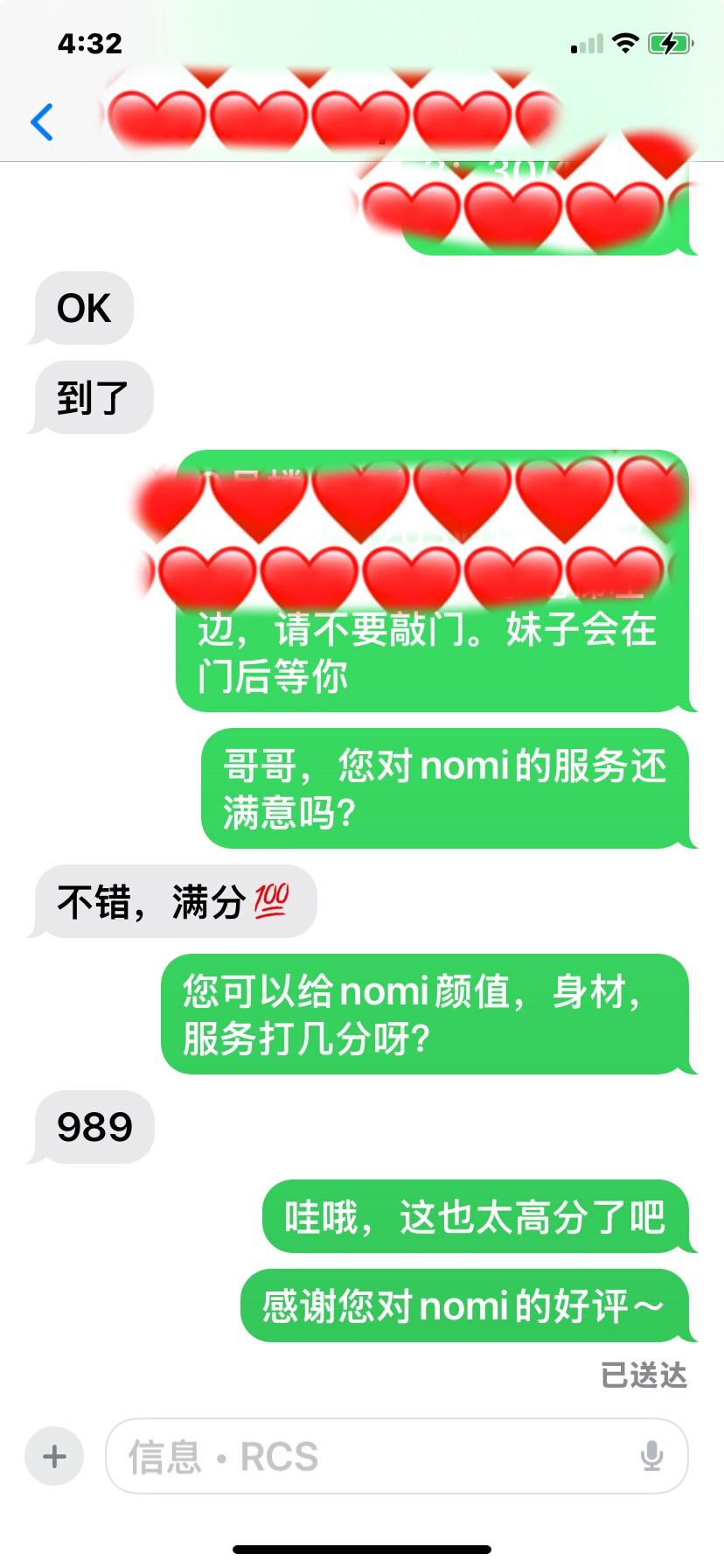Image resolution: width=724 pixels, height=1568 pixels.
Task: Go back to the message list
Action: (42, 122)
